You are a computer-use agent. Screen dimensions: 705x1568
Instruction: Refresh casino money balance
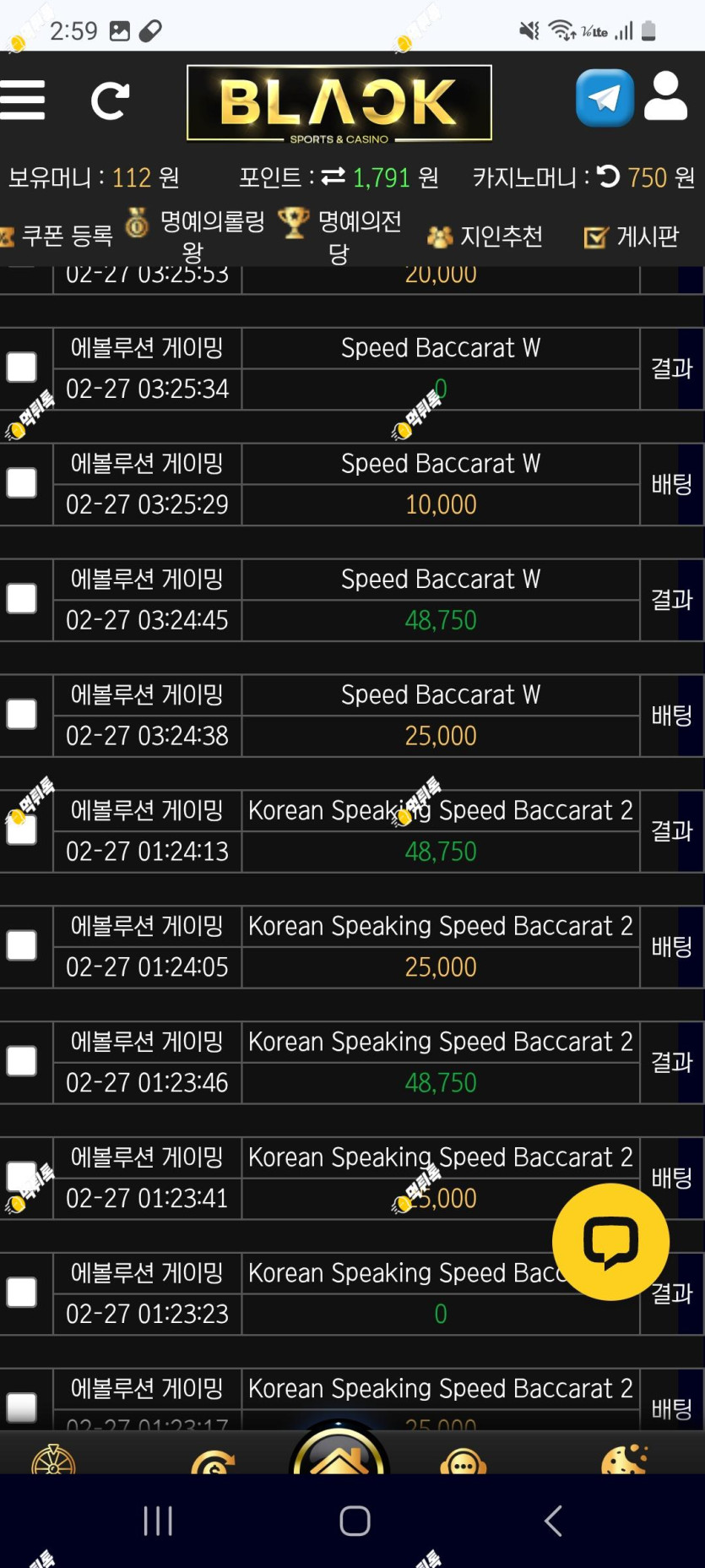coord(608,176)
